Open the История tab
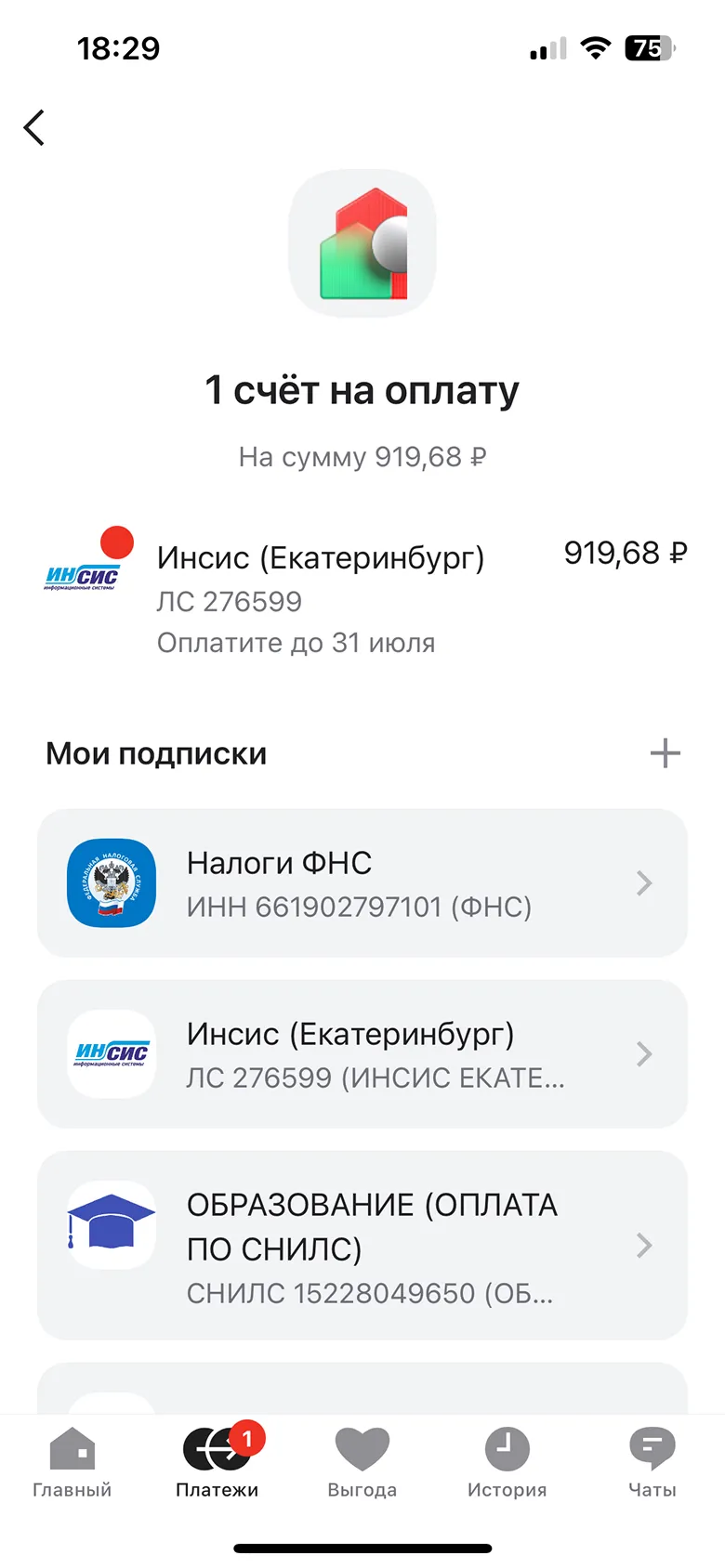The image size is (725, 1568). (x=507, y=1463)
